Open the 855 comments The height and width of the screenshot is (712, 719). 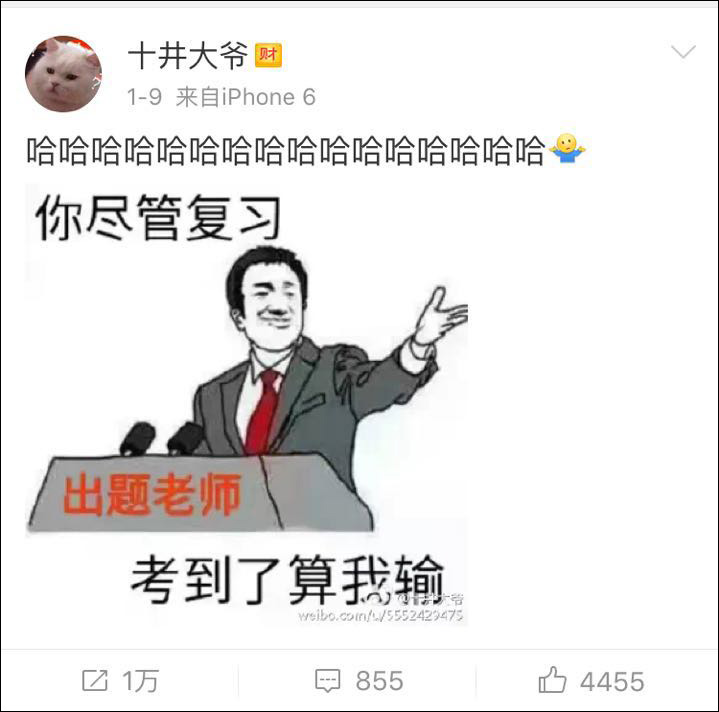[359, 681]
